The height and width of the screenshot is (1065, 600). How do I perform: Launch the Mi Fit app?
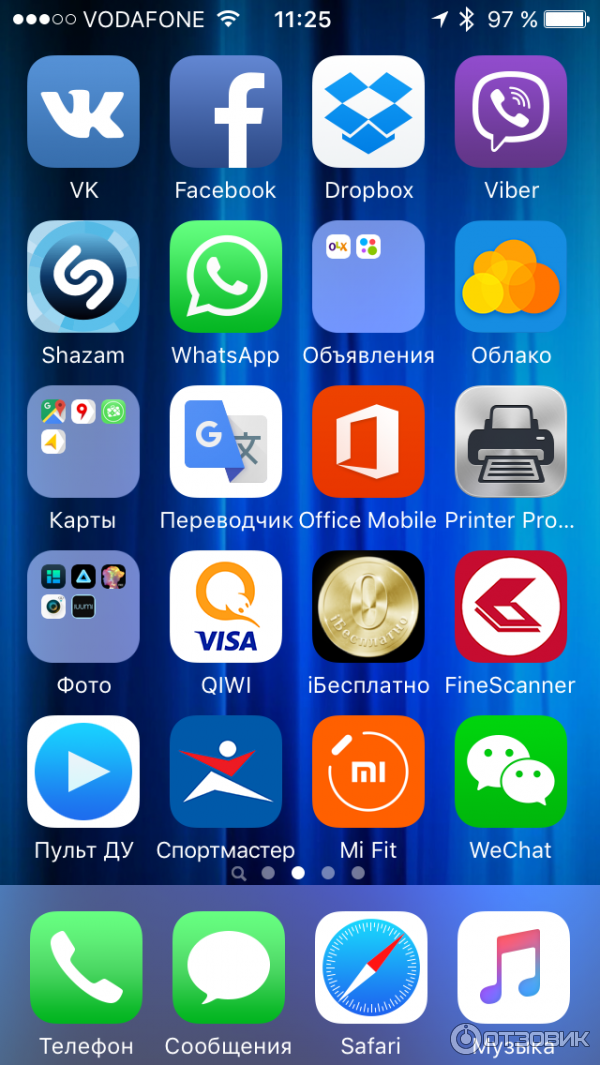click(x=368, y=771)
